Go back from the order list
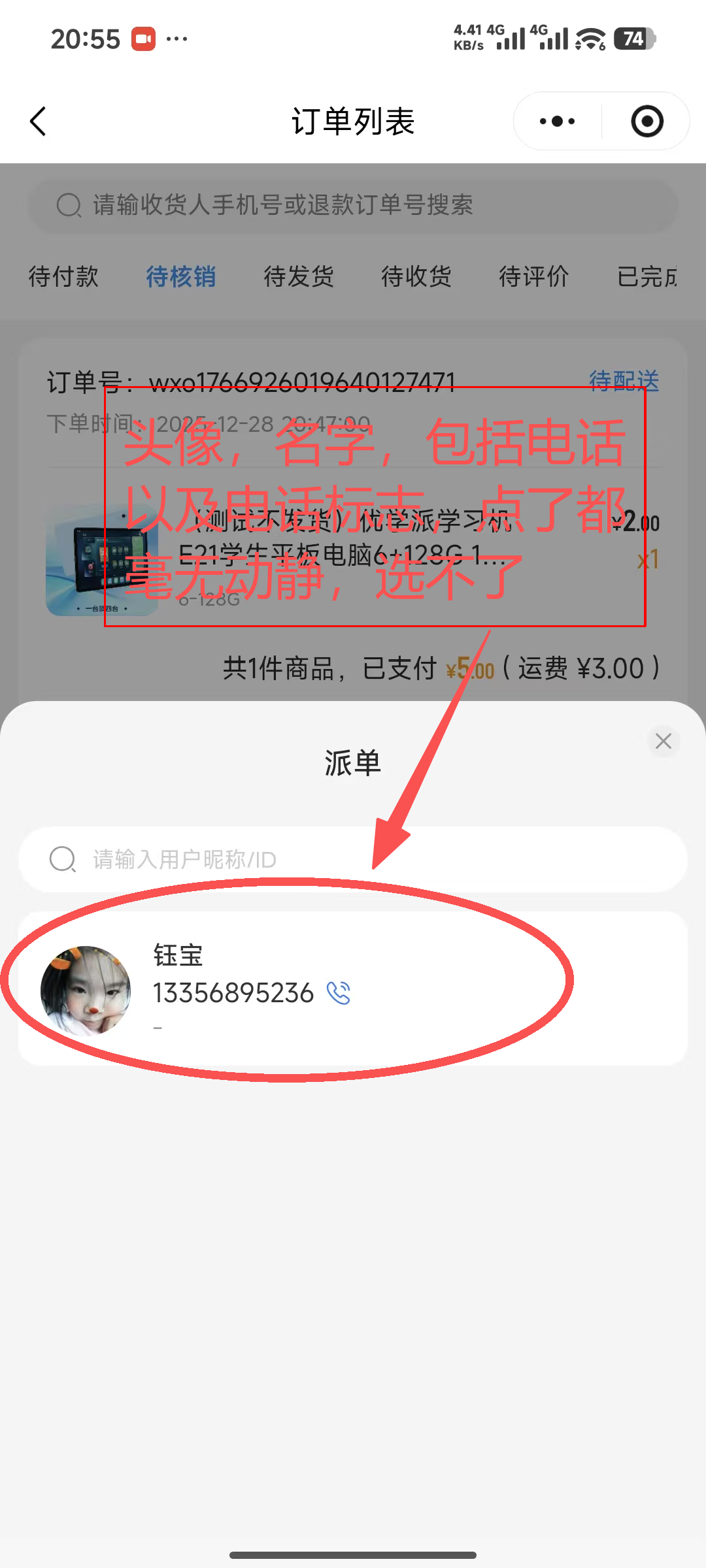The height and width of the screenshot is (1568, 706). [39, 122]
